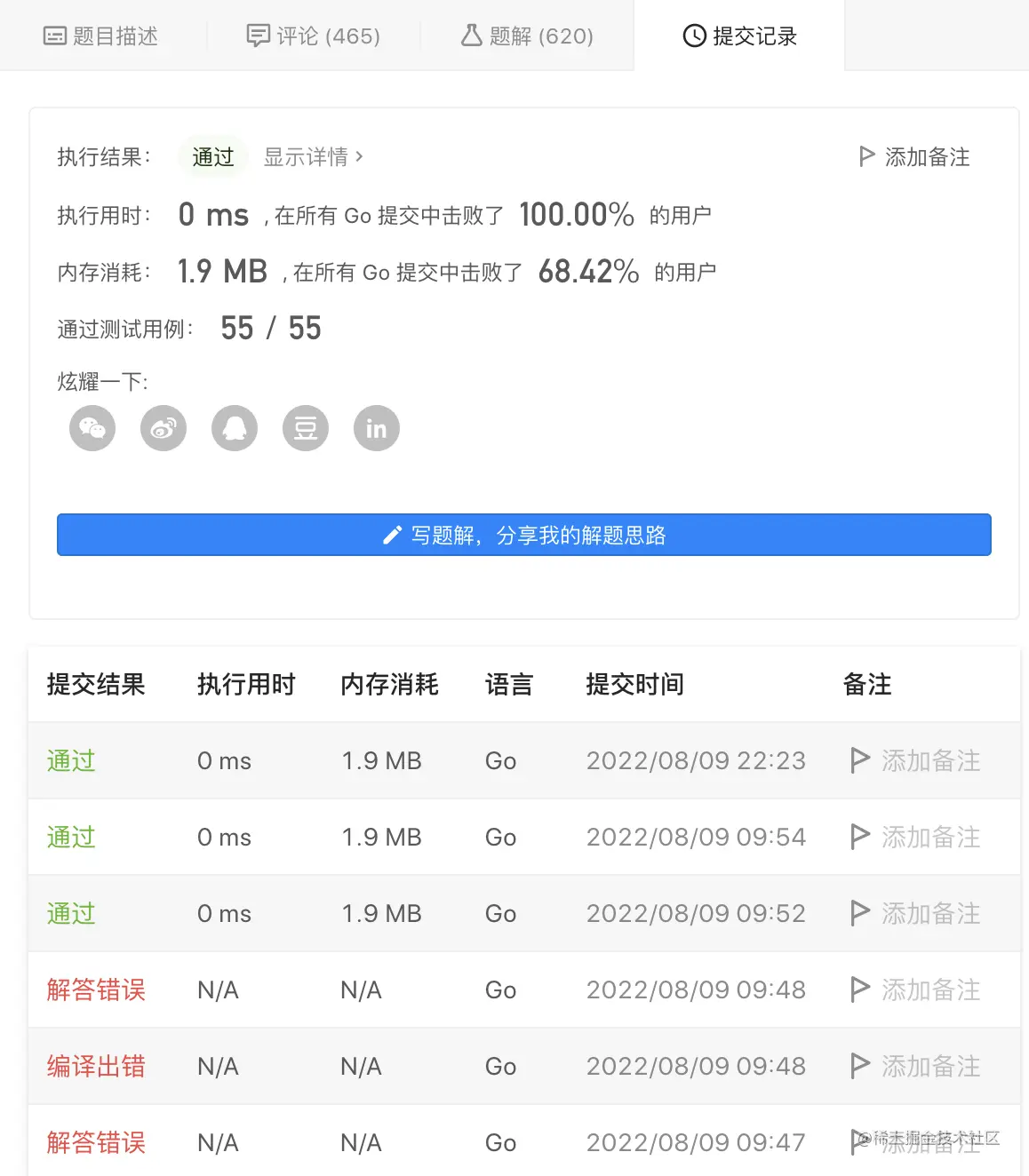Viewport: 1029px width, 1176px height.
Task: Open the 通过 submission from 09:52
Action: point(71,914)
